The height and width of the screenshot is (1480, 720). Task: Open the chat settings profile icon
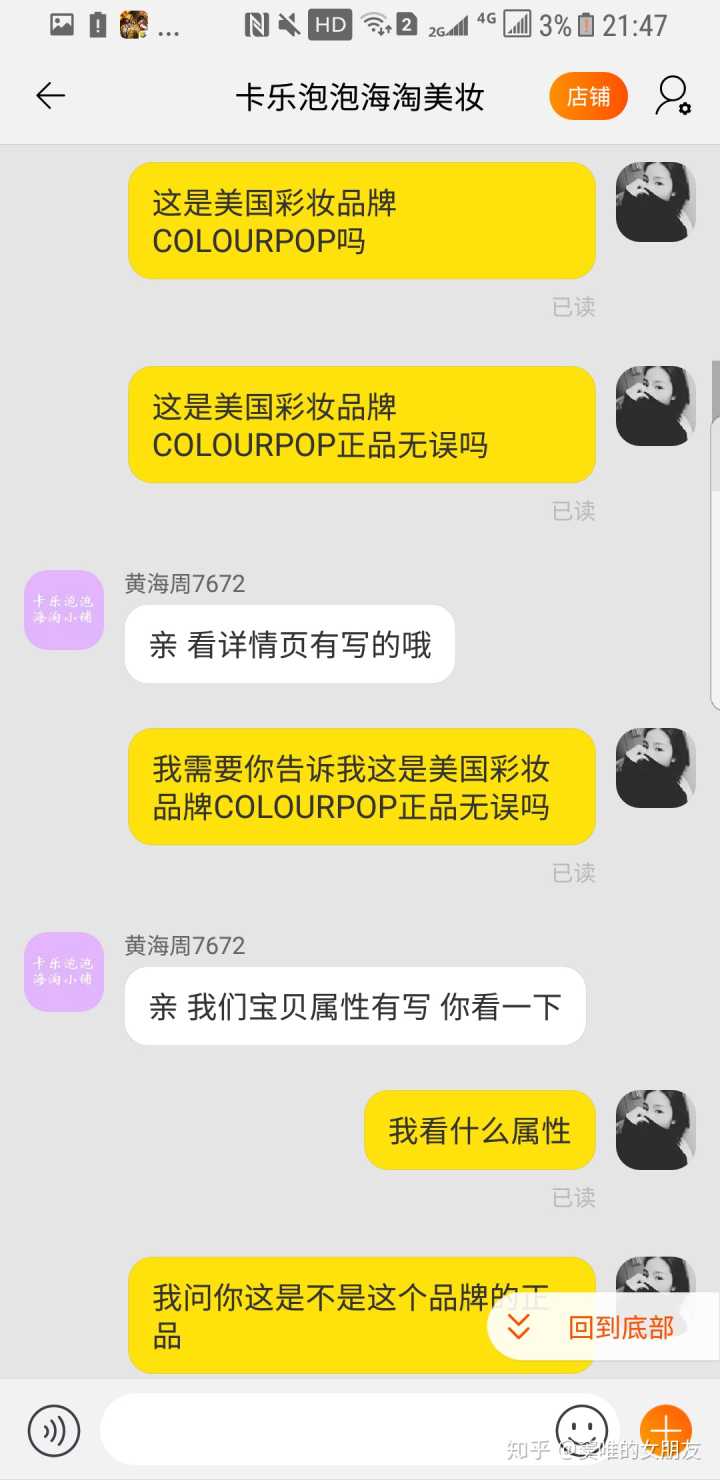(x=672, y=96)
